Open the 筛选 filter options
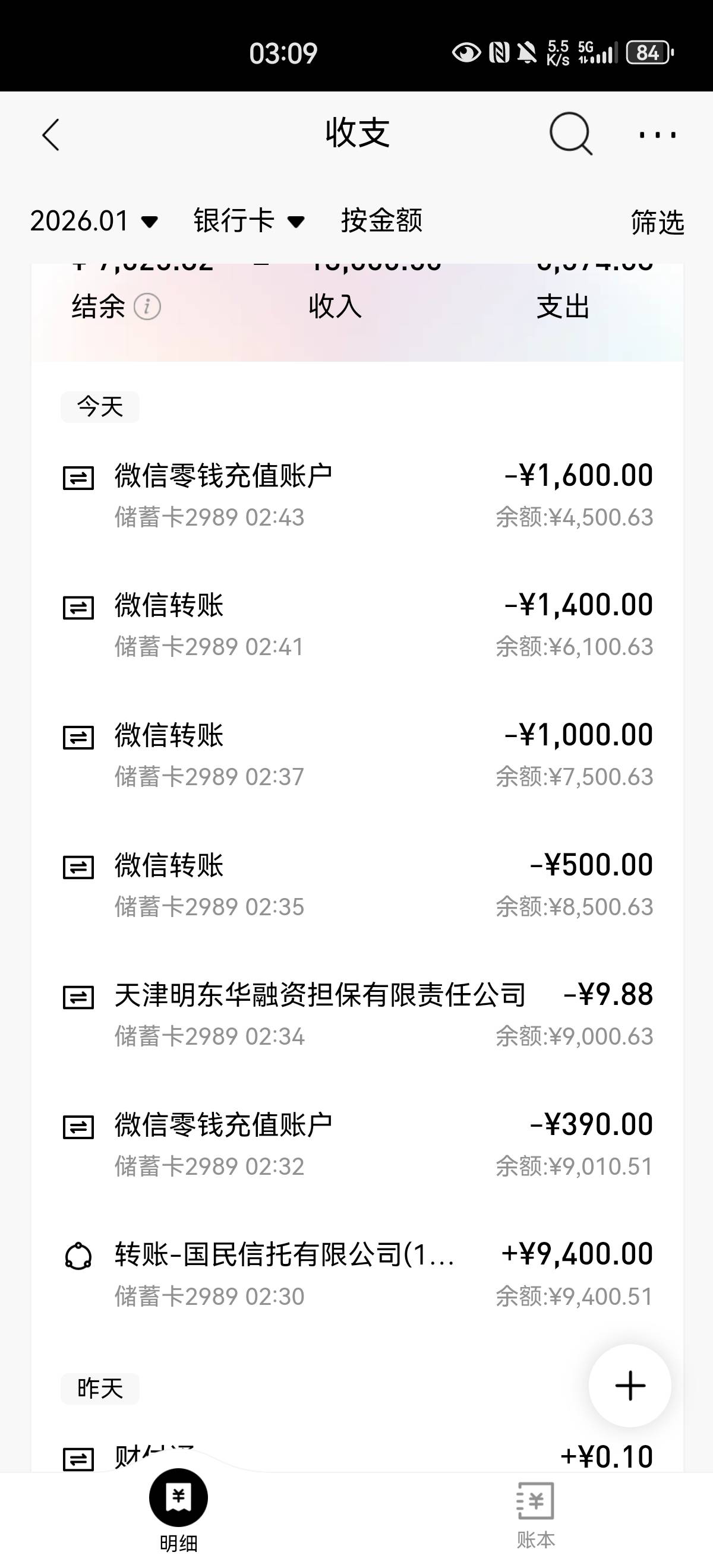Screen dimensions: 713x1568 tap(658, 222)
